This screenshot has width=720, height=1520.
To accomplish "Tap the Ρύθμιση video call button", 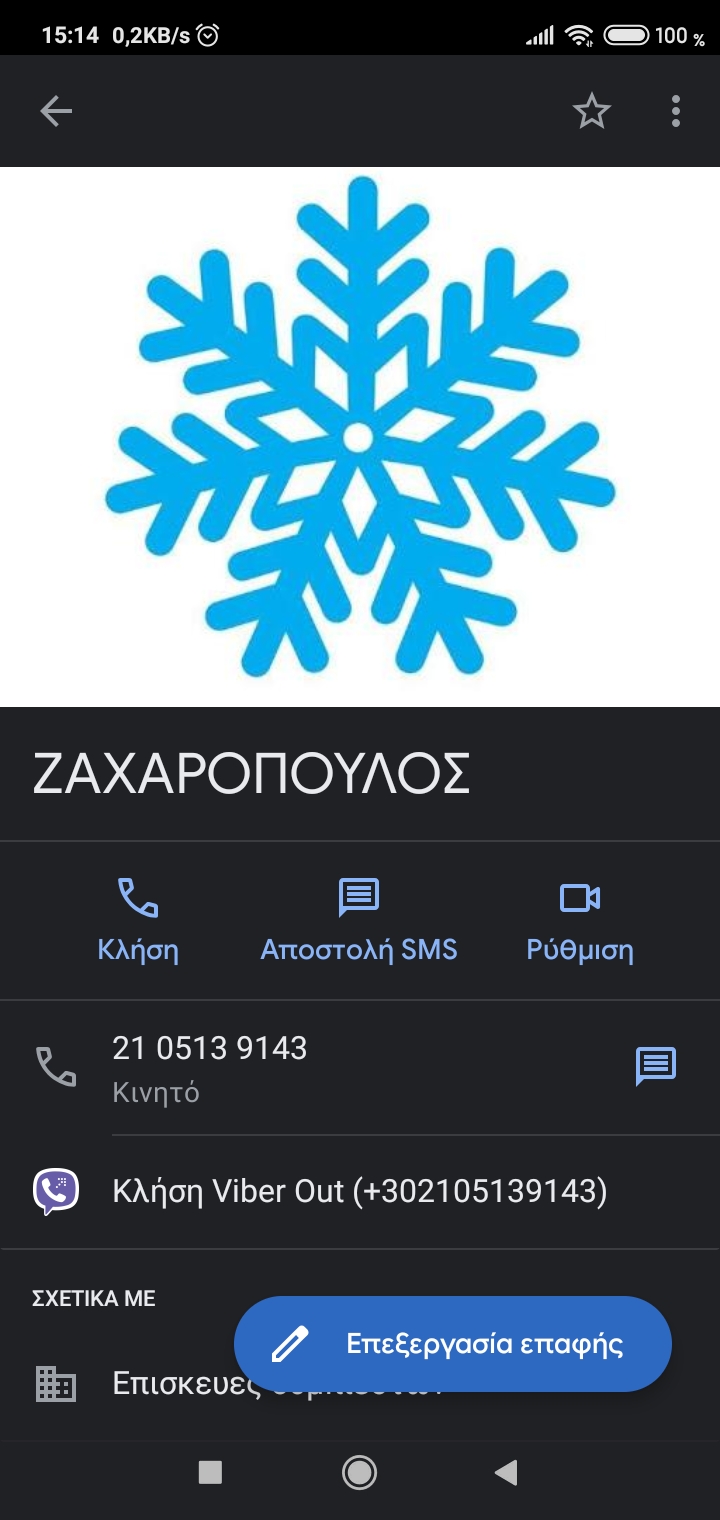I will pyautogui.click(x=580, y=920).
